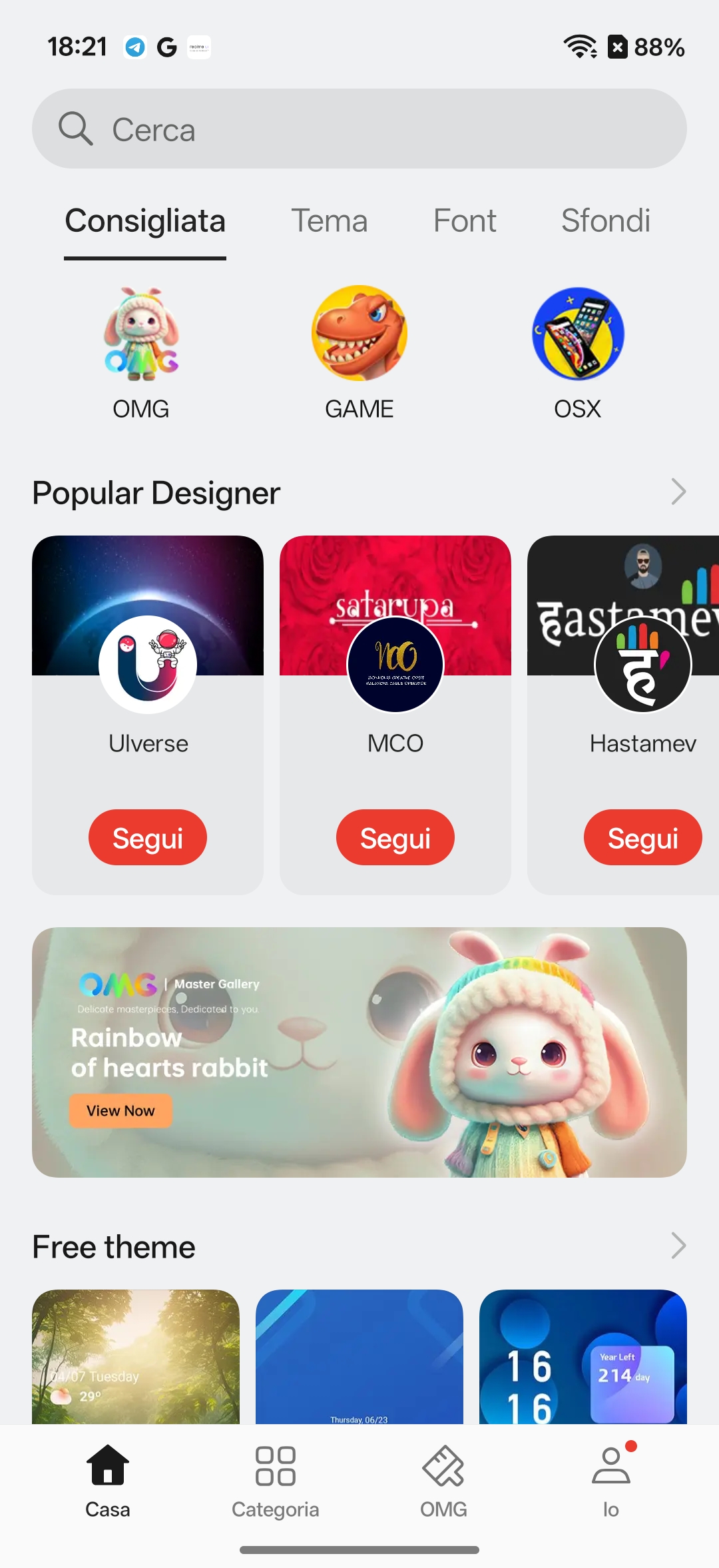Viewport: 719px width, 1568px height.
Task: Follow the MCO designer
Action: point(395,837)
